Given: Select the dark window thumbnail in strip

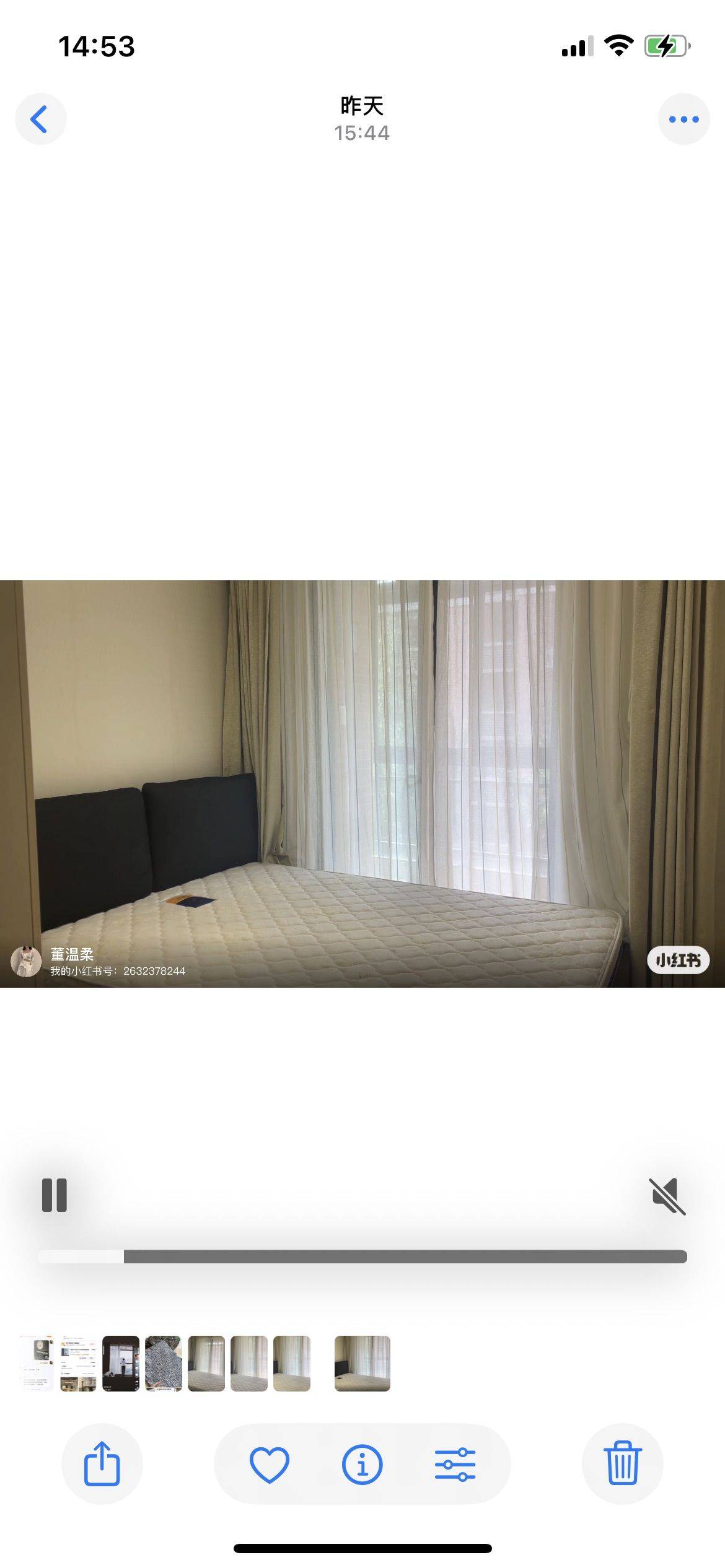Looking at the screenshot, I should coord(121,1364).
